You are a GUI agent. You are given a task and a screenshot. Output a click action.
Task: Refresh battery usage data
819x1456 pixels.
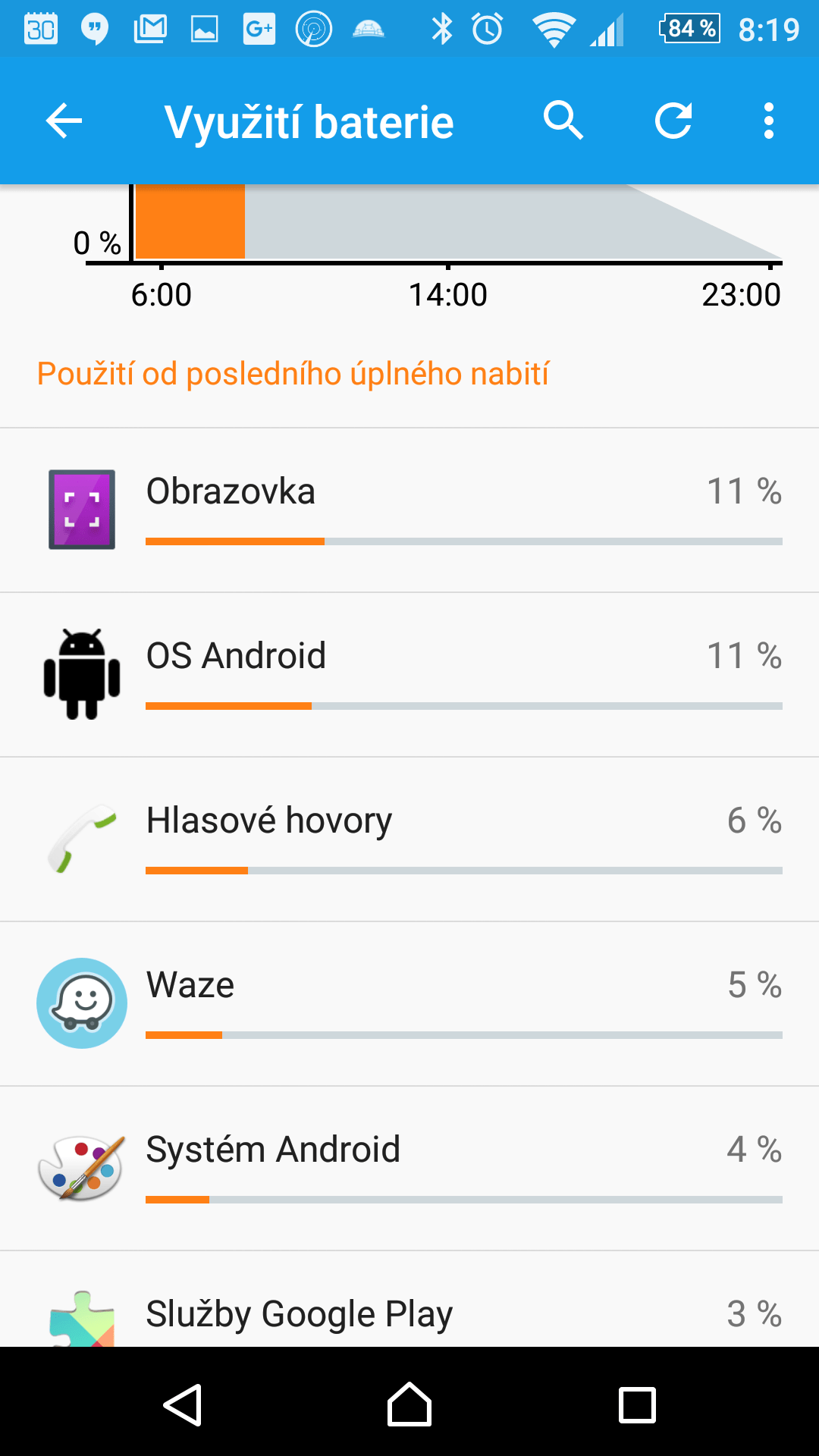point(673,121)
